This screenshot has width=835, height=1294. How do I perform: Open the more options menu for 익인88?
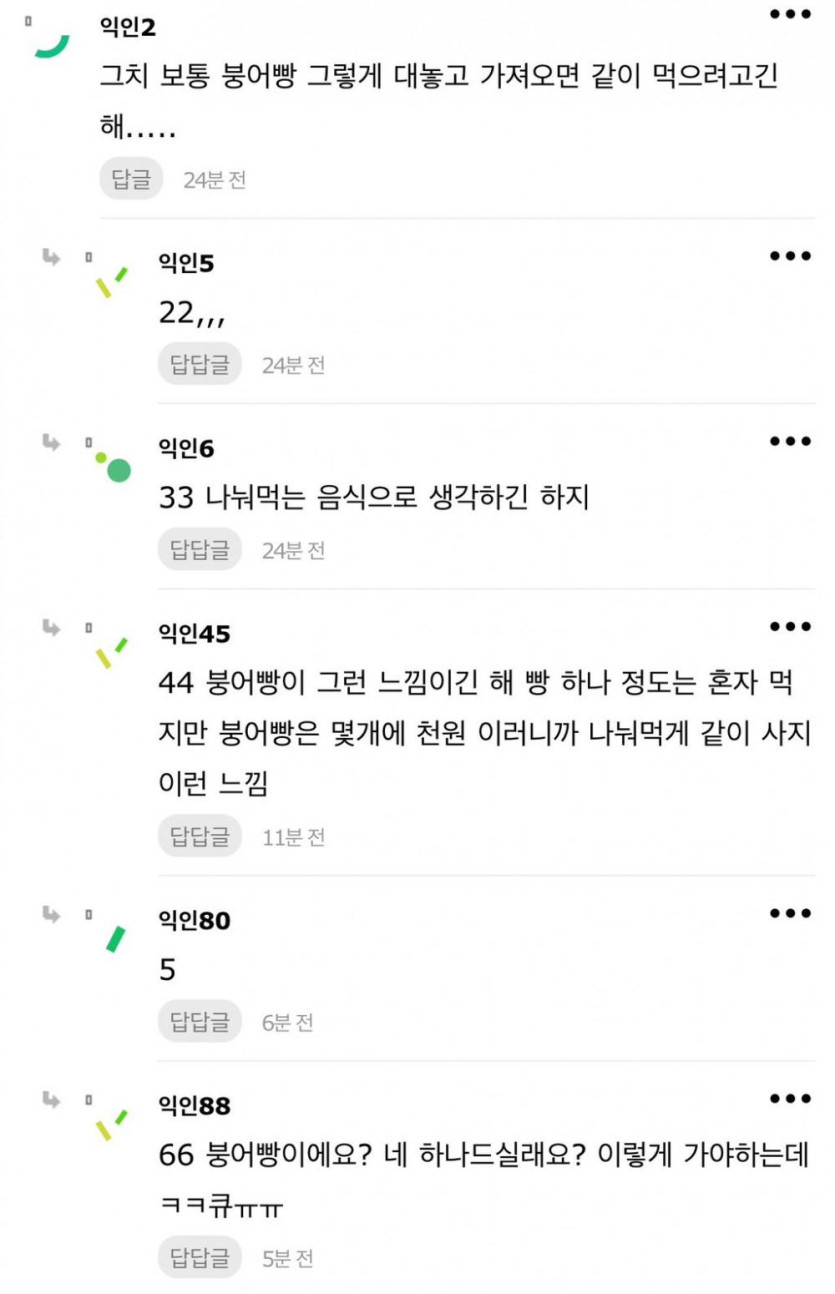pos(790,1098)
